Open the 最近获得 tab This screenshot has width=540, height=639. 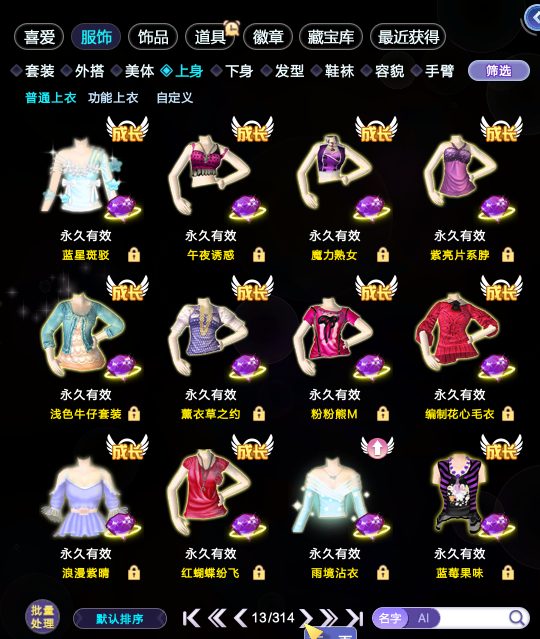(408, 37)
